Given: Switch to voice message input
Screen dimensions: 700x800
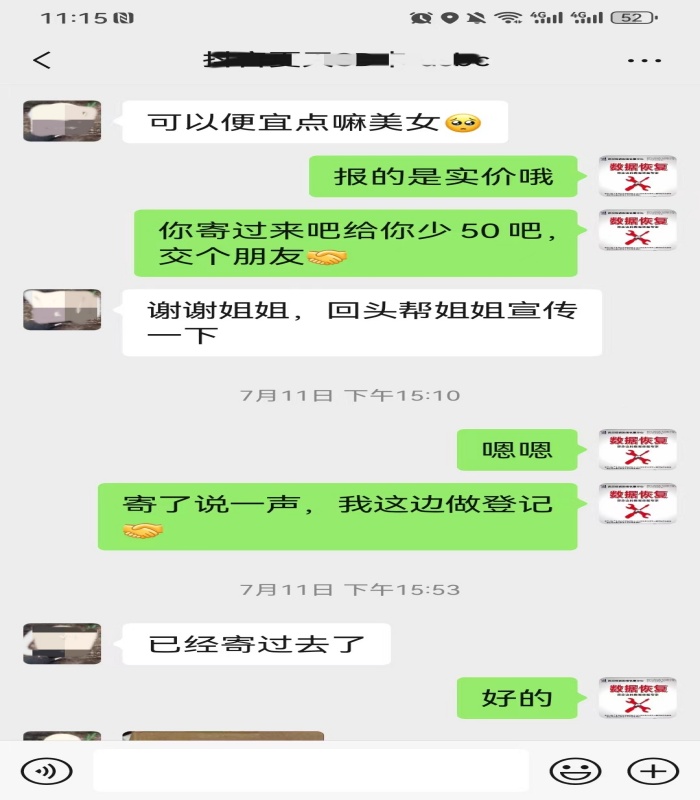Looking at the screenshot, I should 47,771.
